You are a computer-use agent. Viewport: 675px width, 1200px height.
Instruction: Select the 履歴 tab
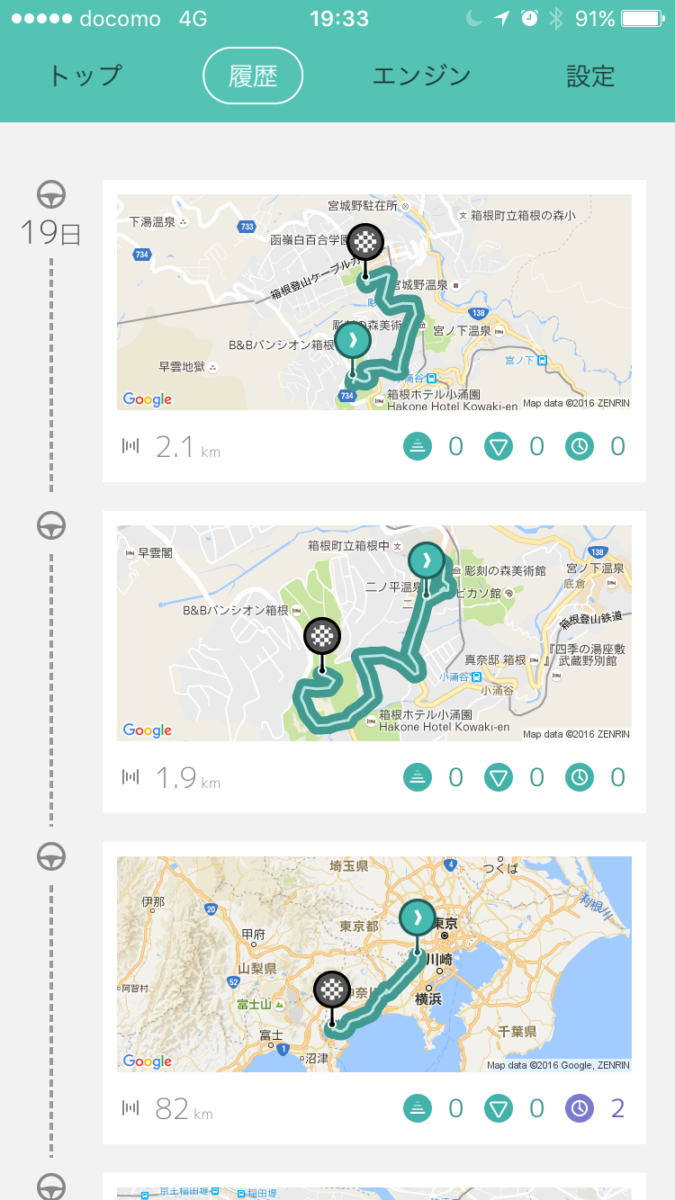coord(253,76)
